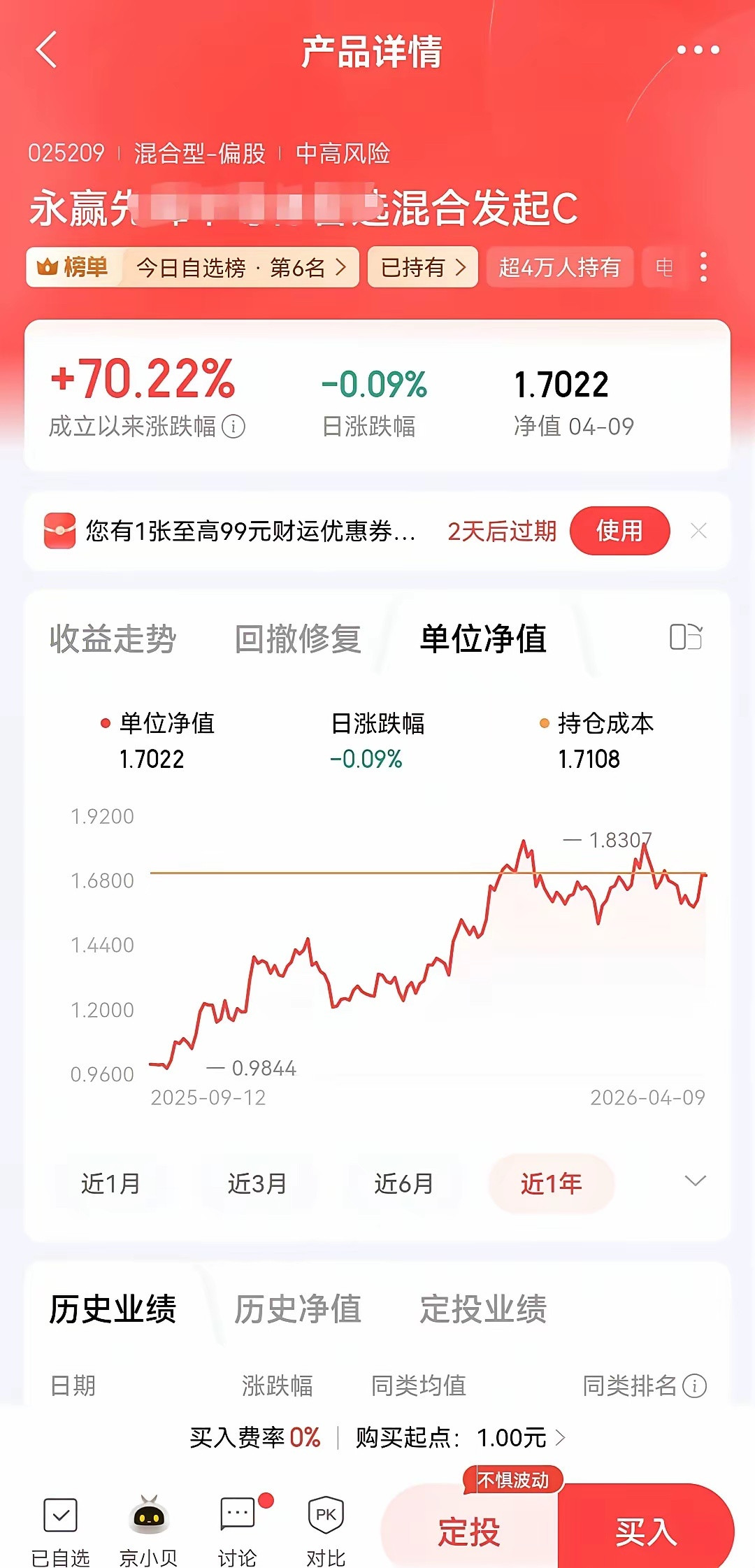Image resolution: width=755 pixels, height=1568 pixels.
Task: Switch to the 收益走势 chart tab
Action: 114,637
